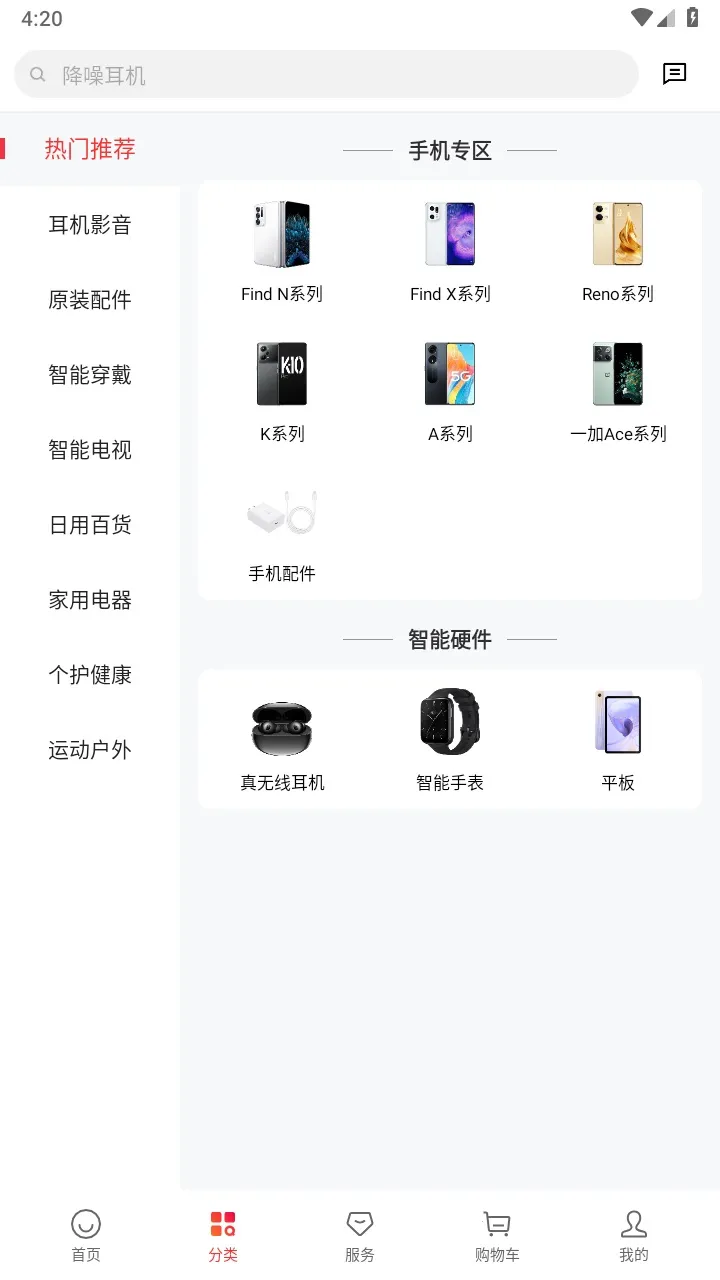Open the 日用百货 category

90,524
